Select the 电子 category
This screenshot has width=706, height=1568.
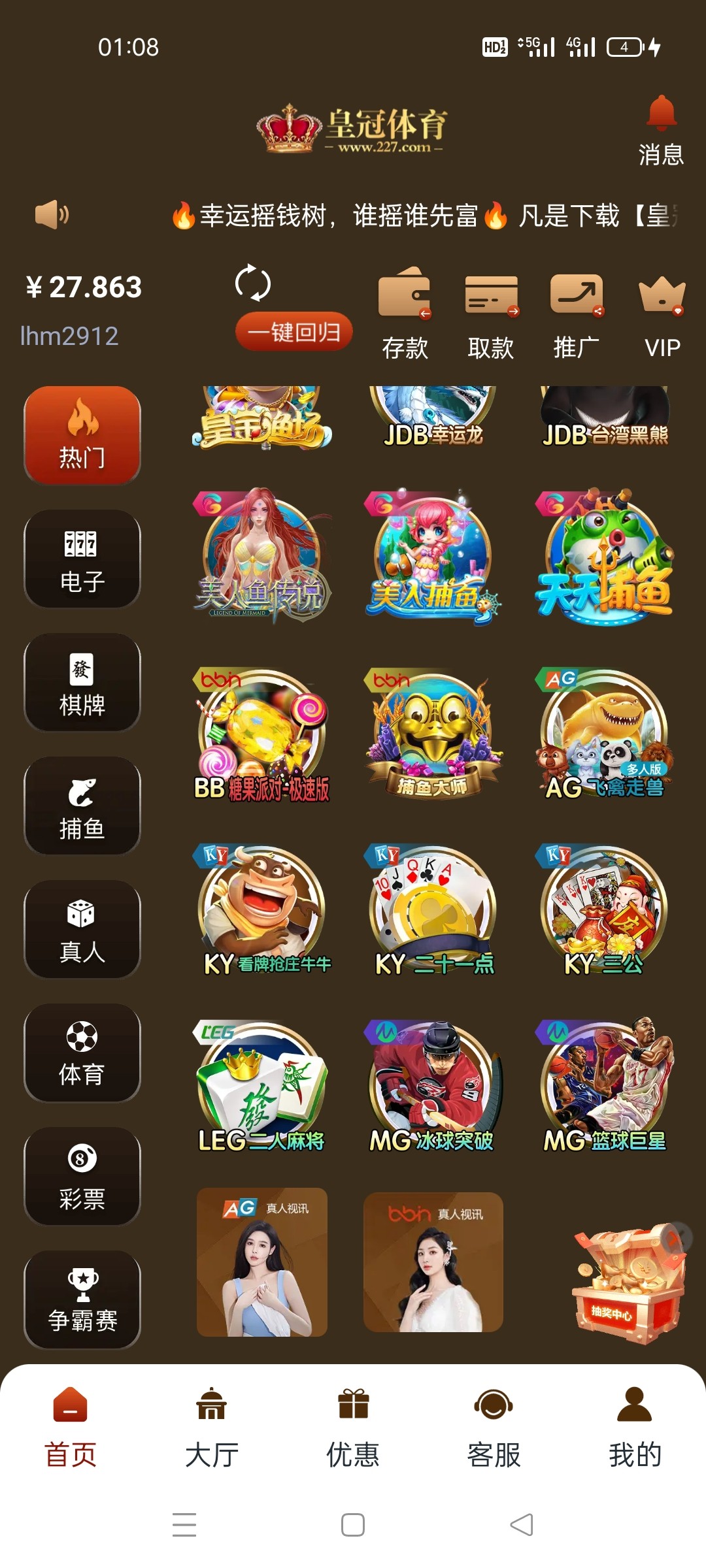tap(82, 559)
